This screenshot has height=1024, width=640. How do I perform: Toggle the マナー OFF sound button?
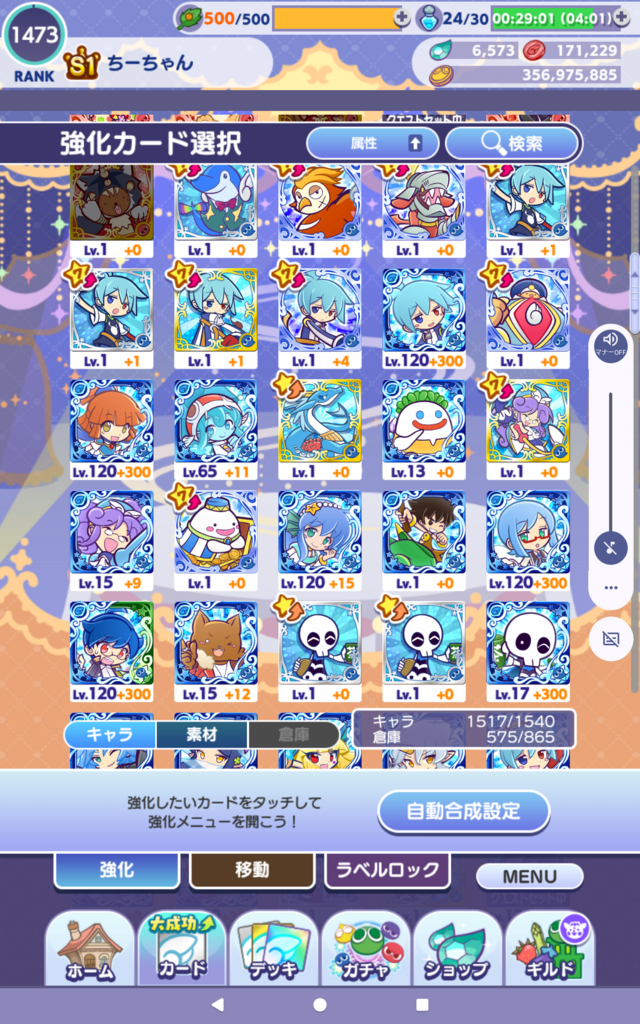(611, 344)
